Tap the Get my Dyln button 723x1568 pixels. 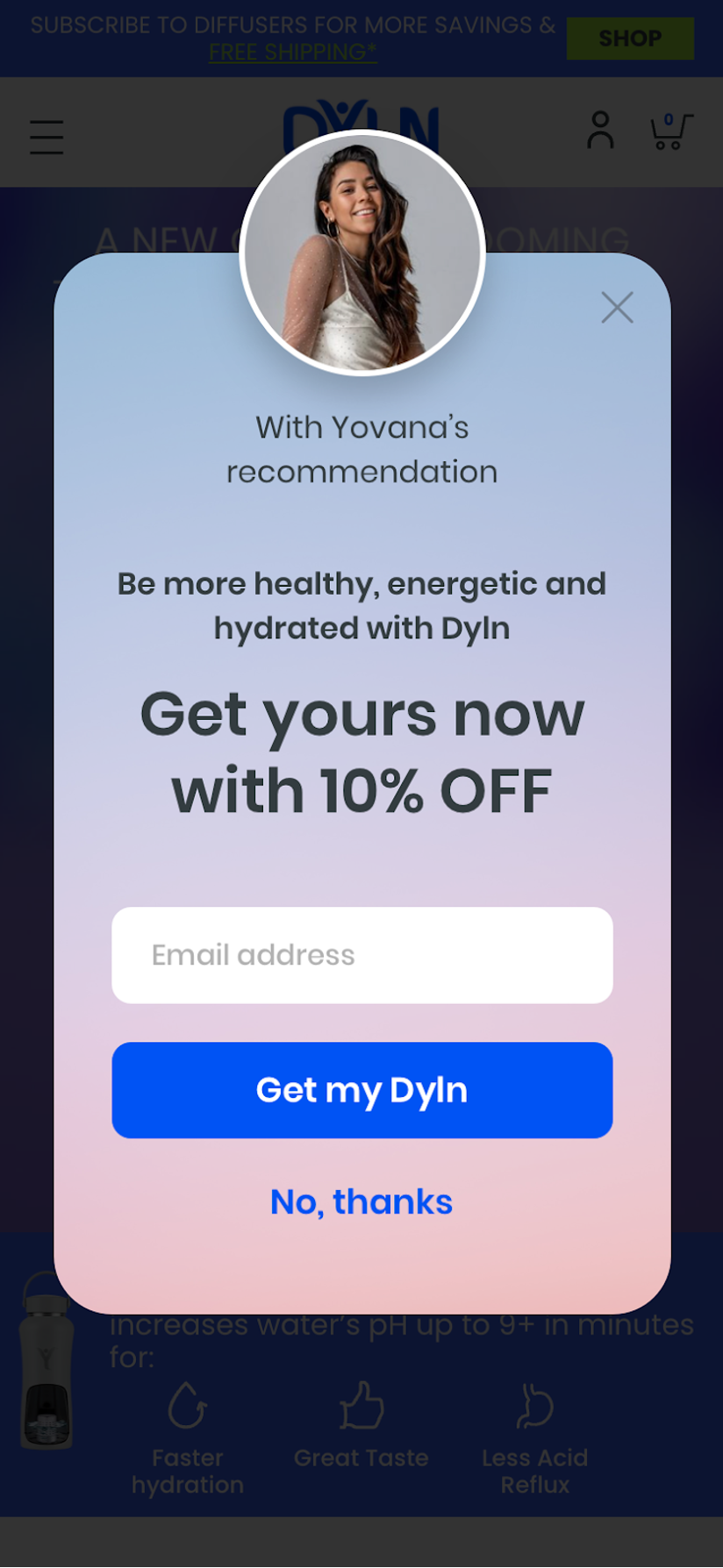click(x=361, y=1090)
